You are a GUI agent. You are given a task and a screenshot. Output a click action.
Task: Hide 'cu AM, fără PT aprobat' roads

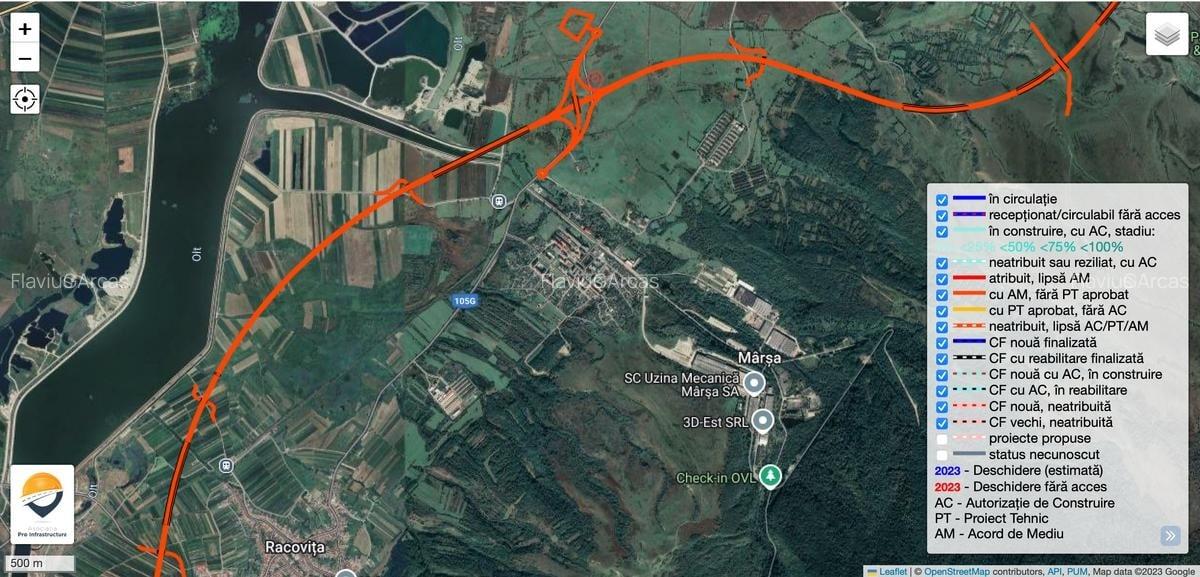click(x=942, y=295)
